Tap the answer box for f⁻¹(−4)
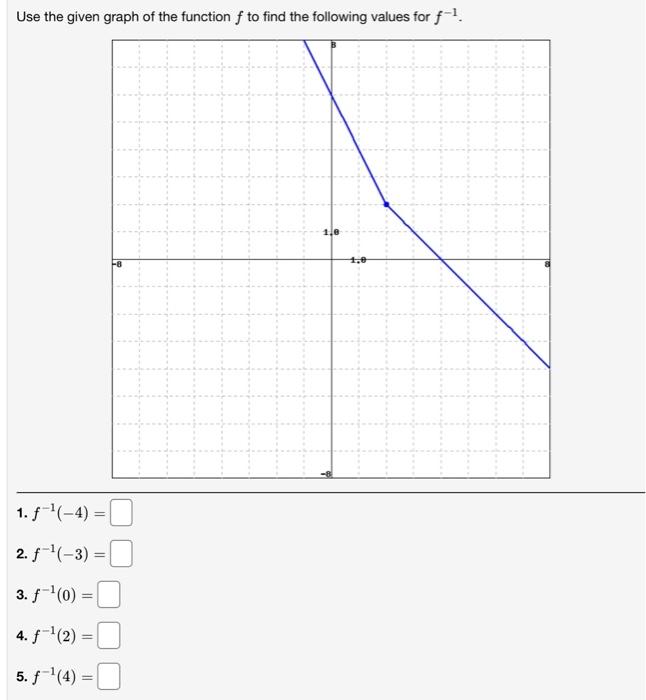Screen dimensions: 646x700 click(x=121, y=515)
